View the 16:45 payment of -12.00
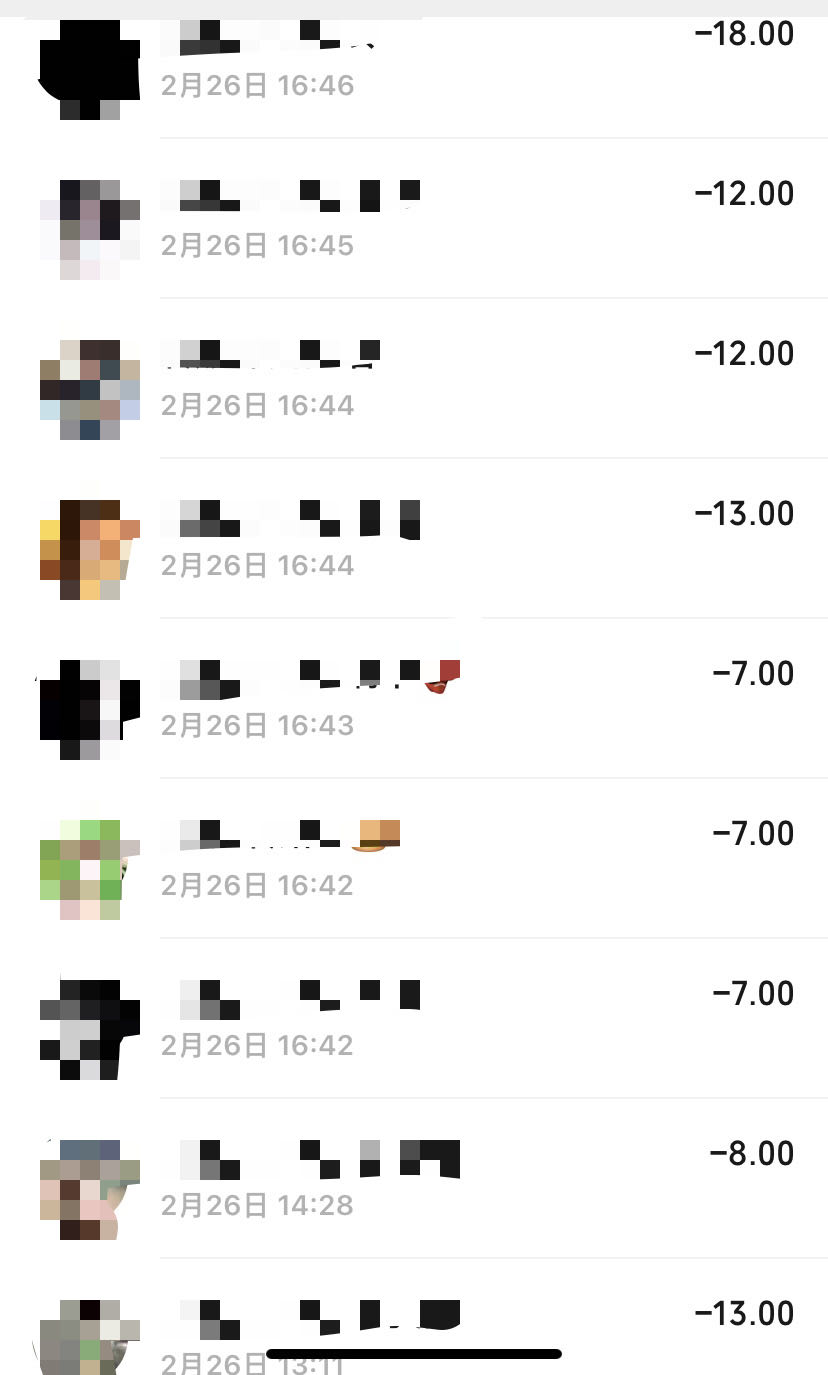 (x=414, y=218)
